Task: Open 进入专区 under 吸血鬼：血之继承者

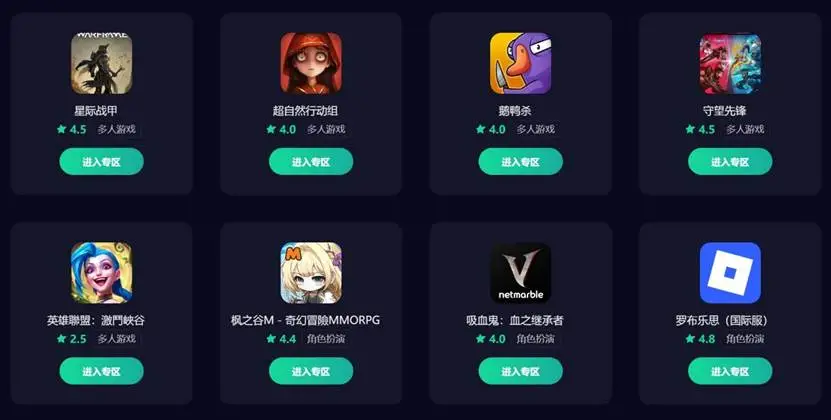Action: [520, 371]
